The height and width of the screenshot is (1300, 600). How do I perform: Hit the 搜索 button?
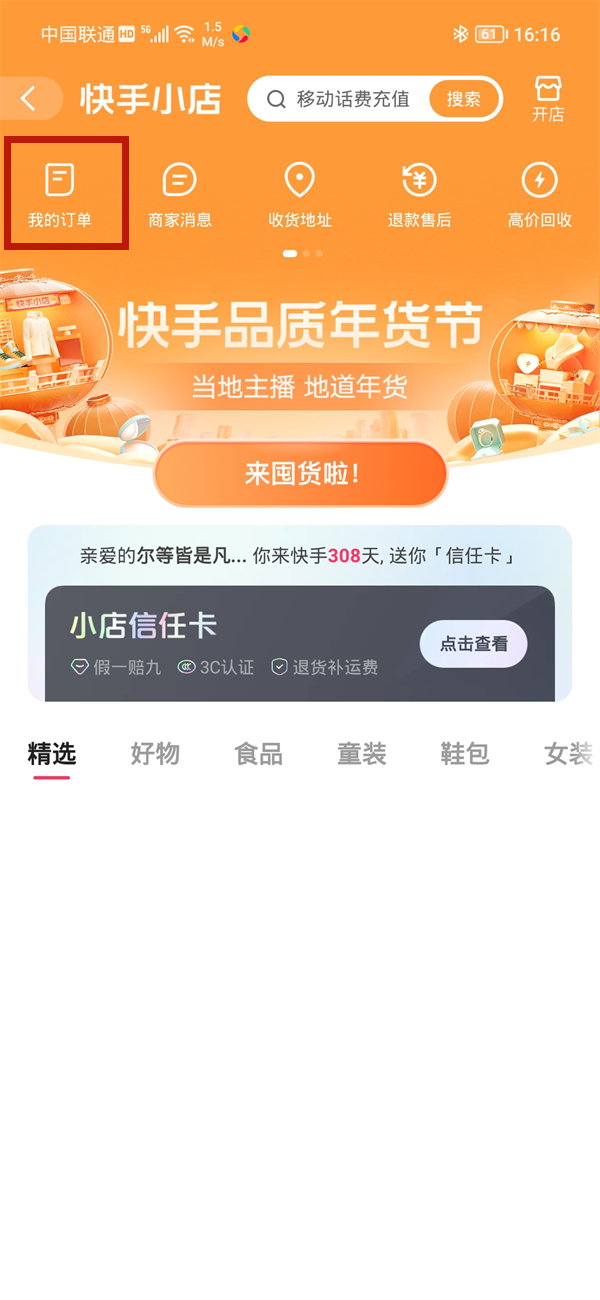point(463,99)
